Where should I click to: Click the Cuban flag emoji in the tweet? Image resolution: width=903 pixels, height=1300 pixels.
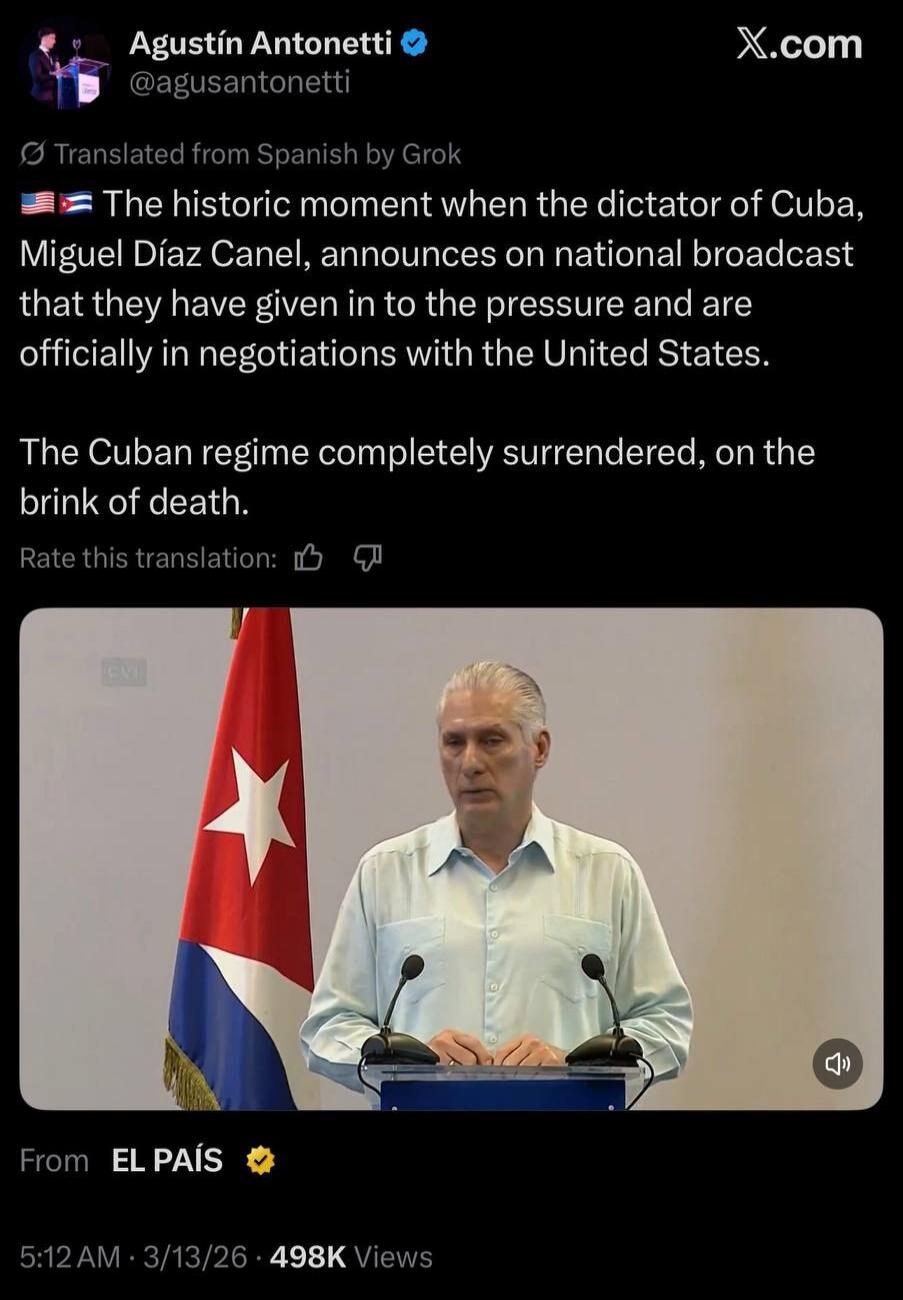point(75,201)
